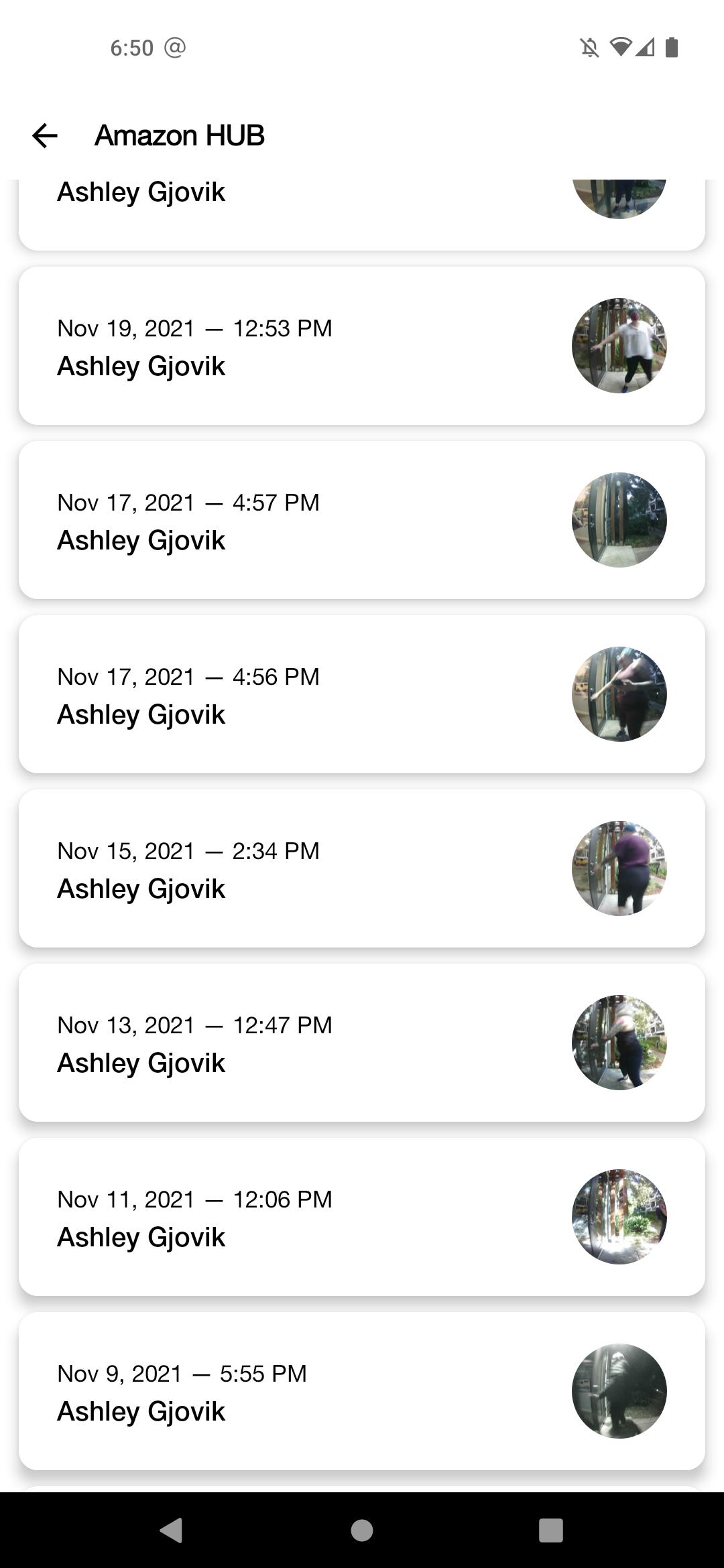Image resolution: width=724 pixels, height=1568 pixels.
Task: Open recent apps from the navigation bar
Action: pos(551,1530)
